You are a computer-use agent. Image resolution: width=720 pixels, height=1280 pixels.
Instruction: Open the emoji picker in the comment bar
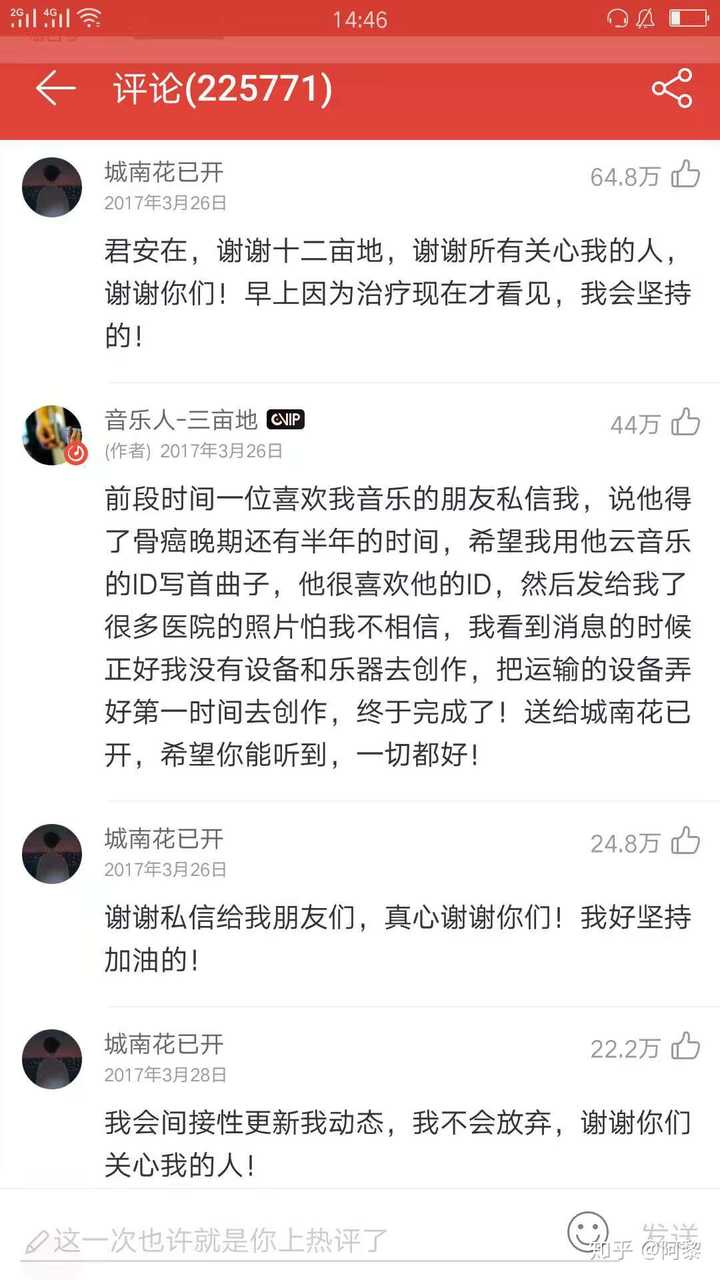coord(588,1232)
